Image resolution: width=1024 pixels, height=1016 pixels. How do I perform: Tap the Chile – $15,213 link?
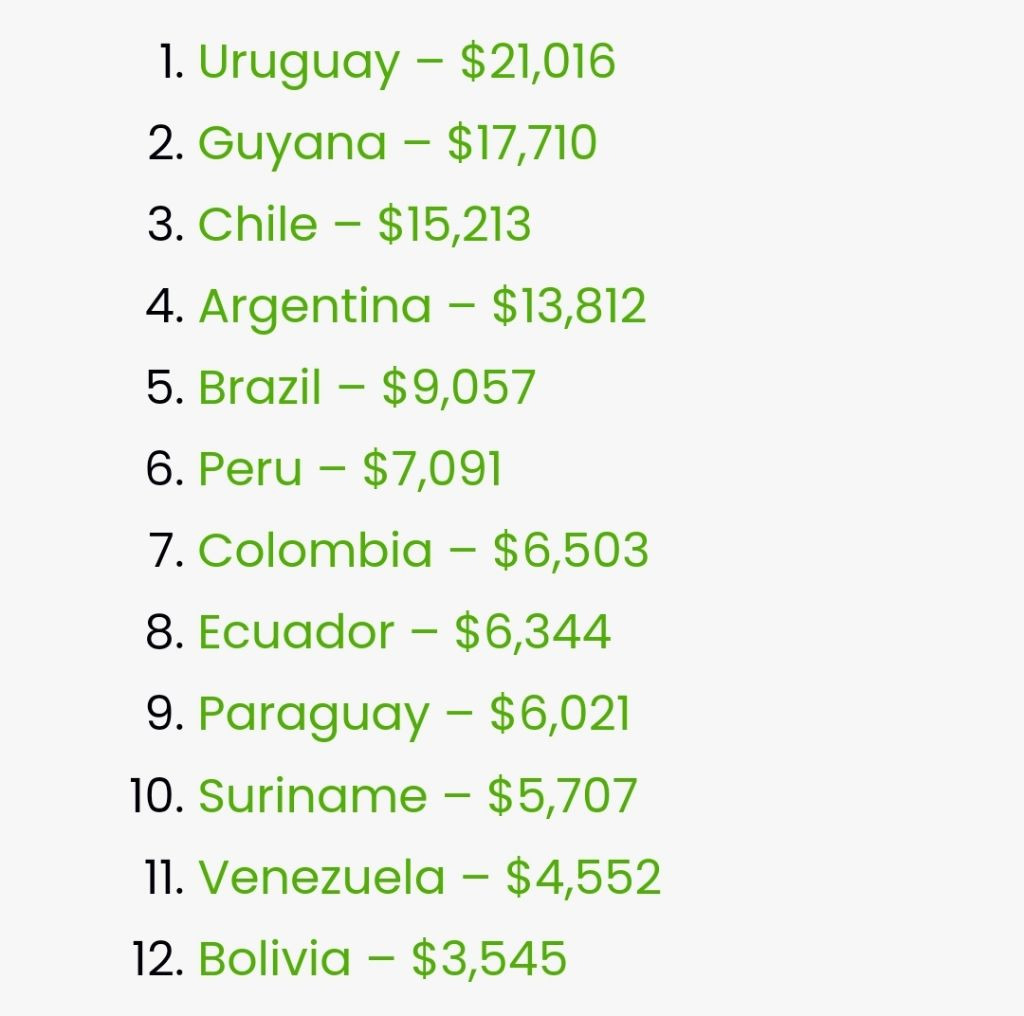(364, 225)
